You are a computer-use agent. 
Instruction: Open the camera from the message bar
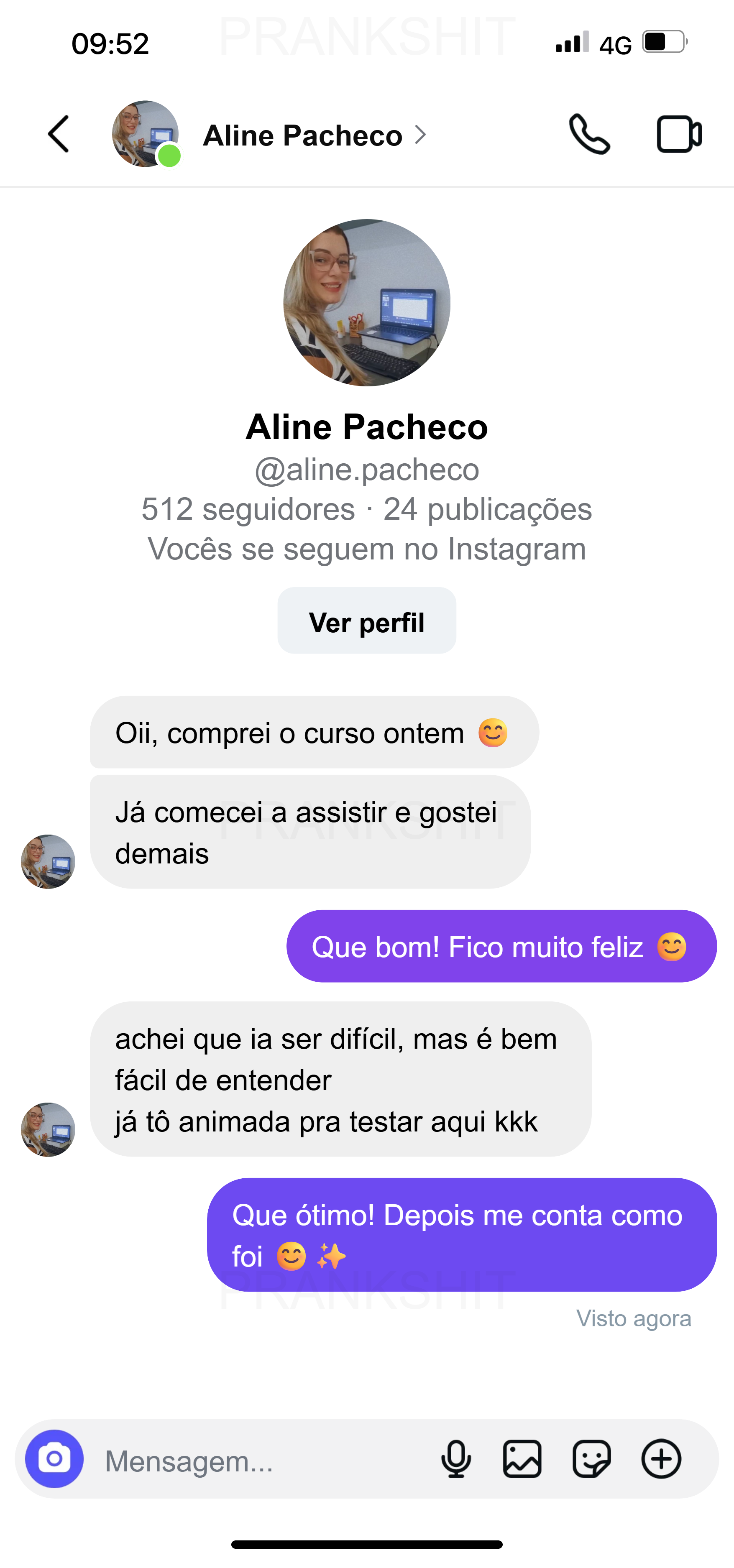click(54, 1459)
